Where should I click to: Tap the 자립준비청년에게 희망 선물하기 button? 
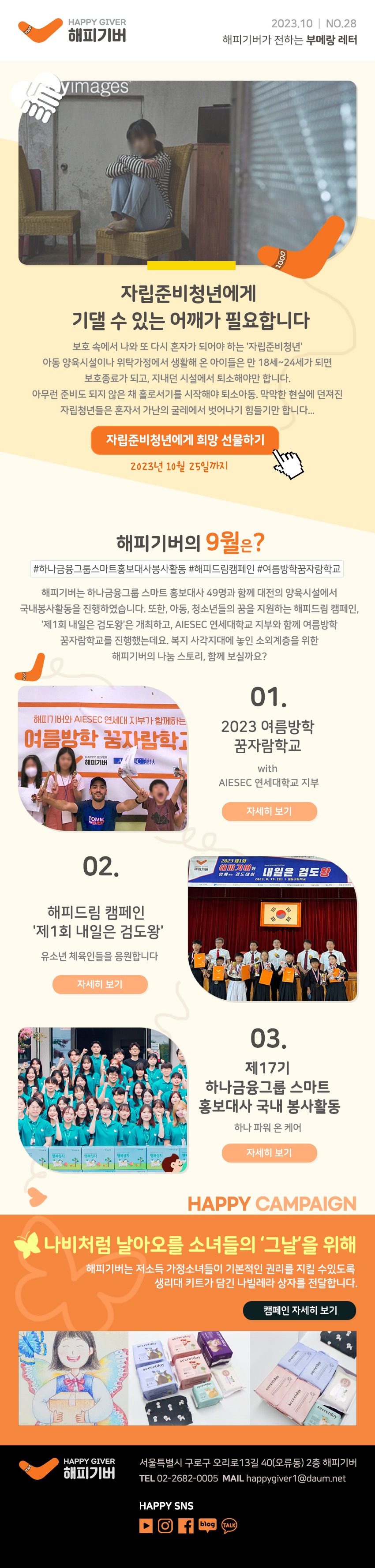pyautogui.click(x=185, y=439)
